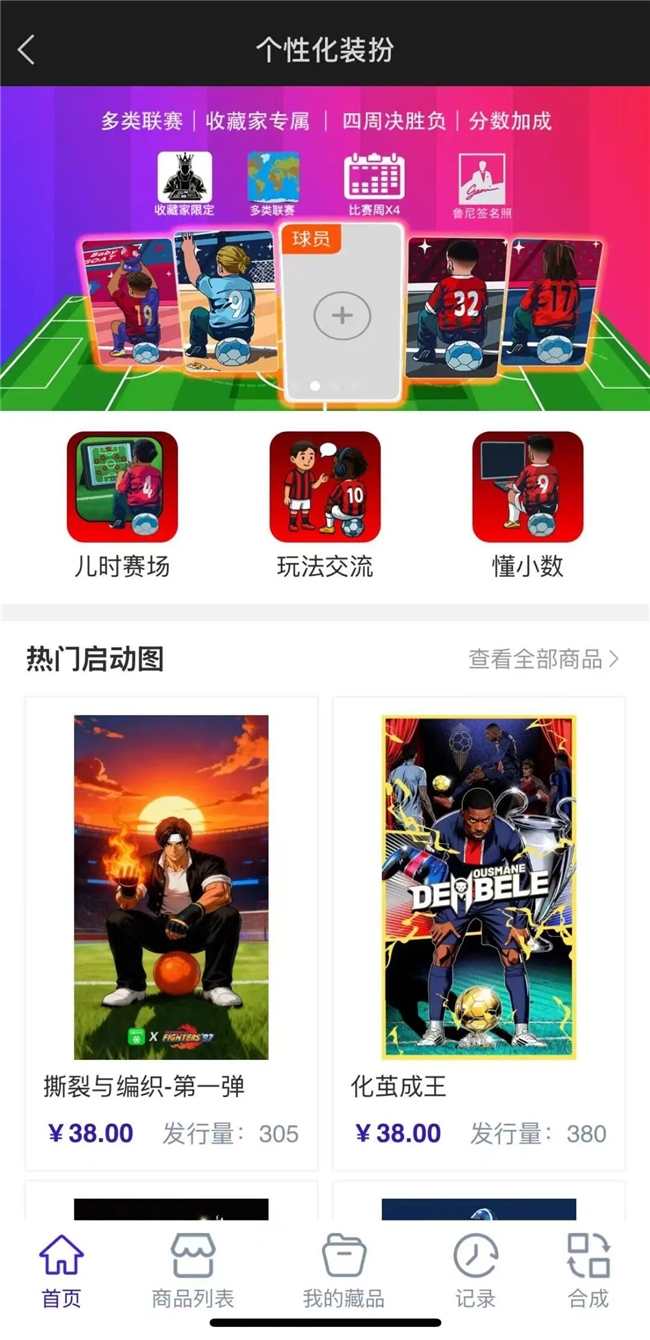Open the 玩法交流 section
The image size is (650, 1340).
pyautogui.click(x=325, y=506)
